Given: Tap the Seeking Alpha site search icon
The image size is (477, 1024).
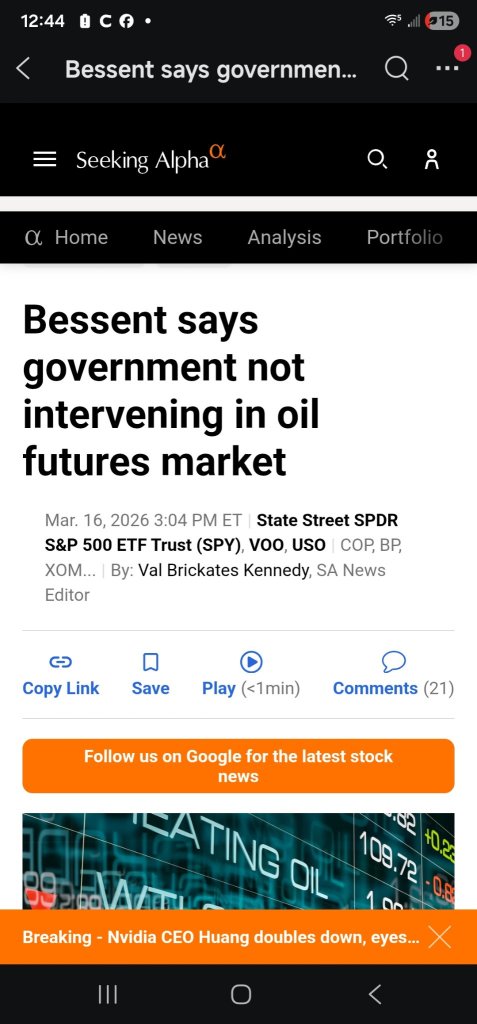Looking at the screenshot, I should tap(377, 159).
